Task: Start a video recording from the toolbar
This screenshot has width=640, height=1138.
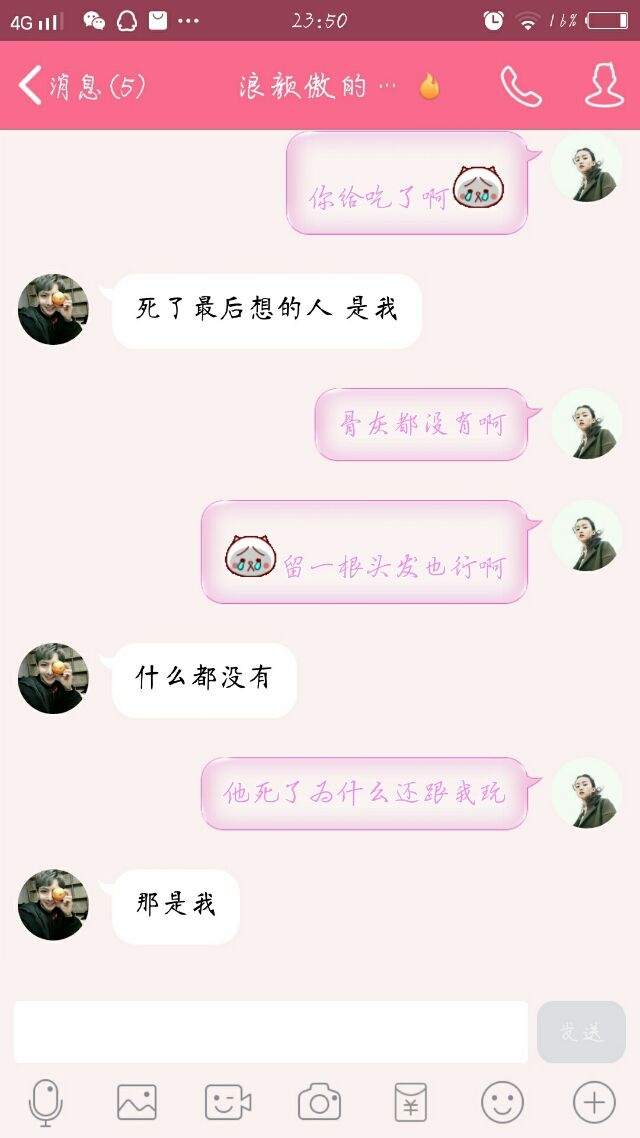Action: (228, 1102)
